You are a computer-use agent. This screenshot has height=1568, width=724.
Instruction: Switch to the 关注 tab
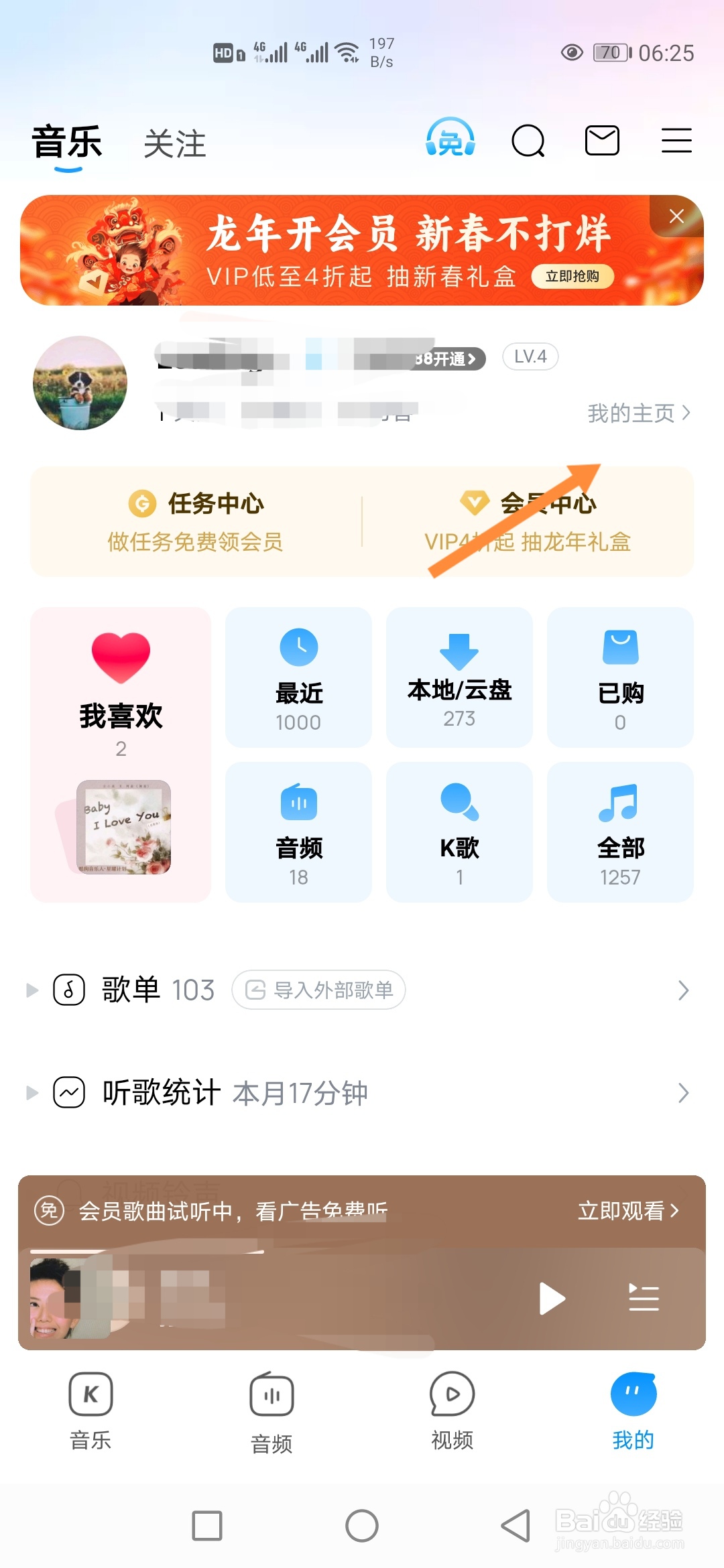tap(175, 143)
